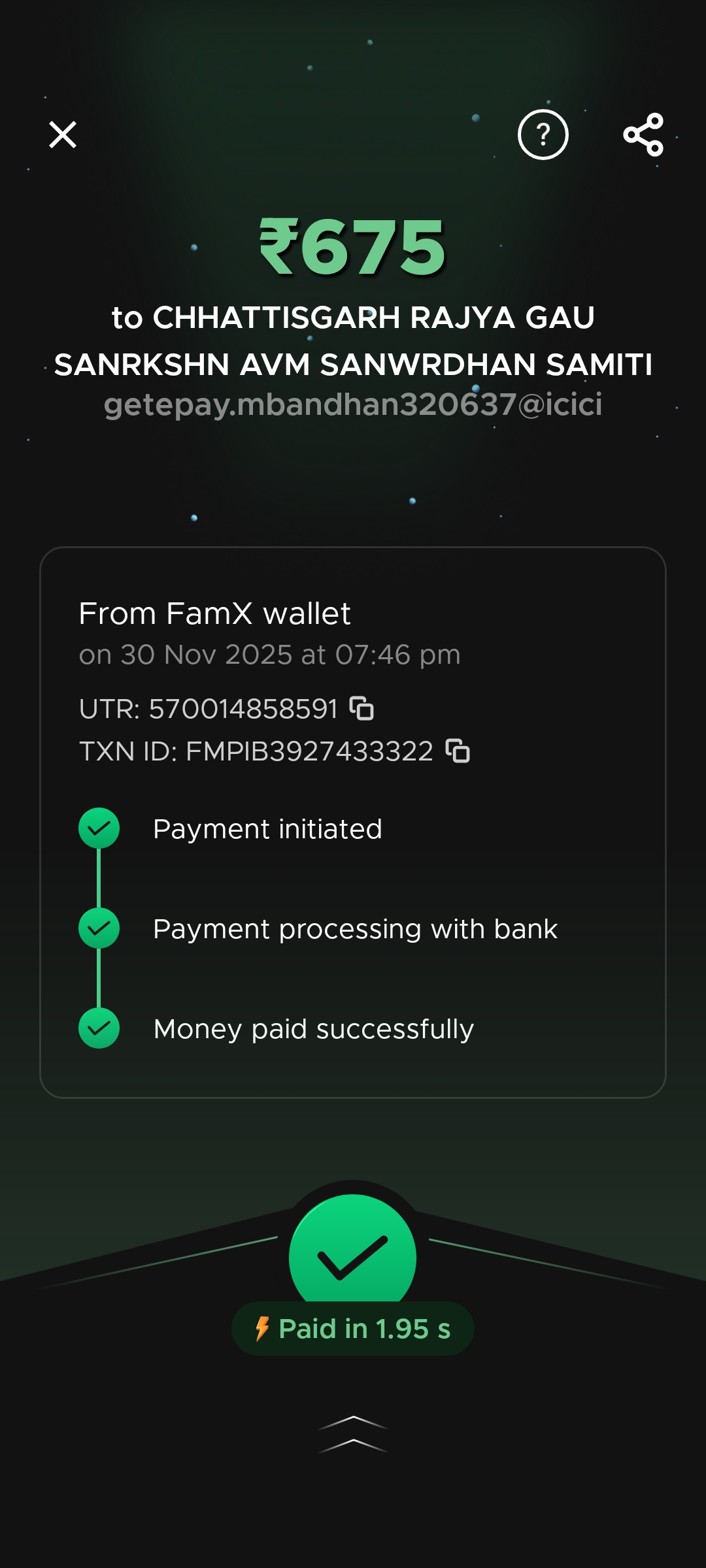The image size is (706, 1568).
Task: Copy the UTR number
Action: point(361,708)
